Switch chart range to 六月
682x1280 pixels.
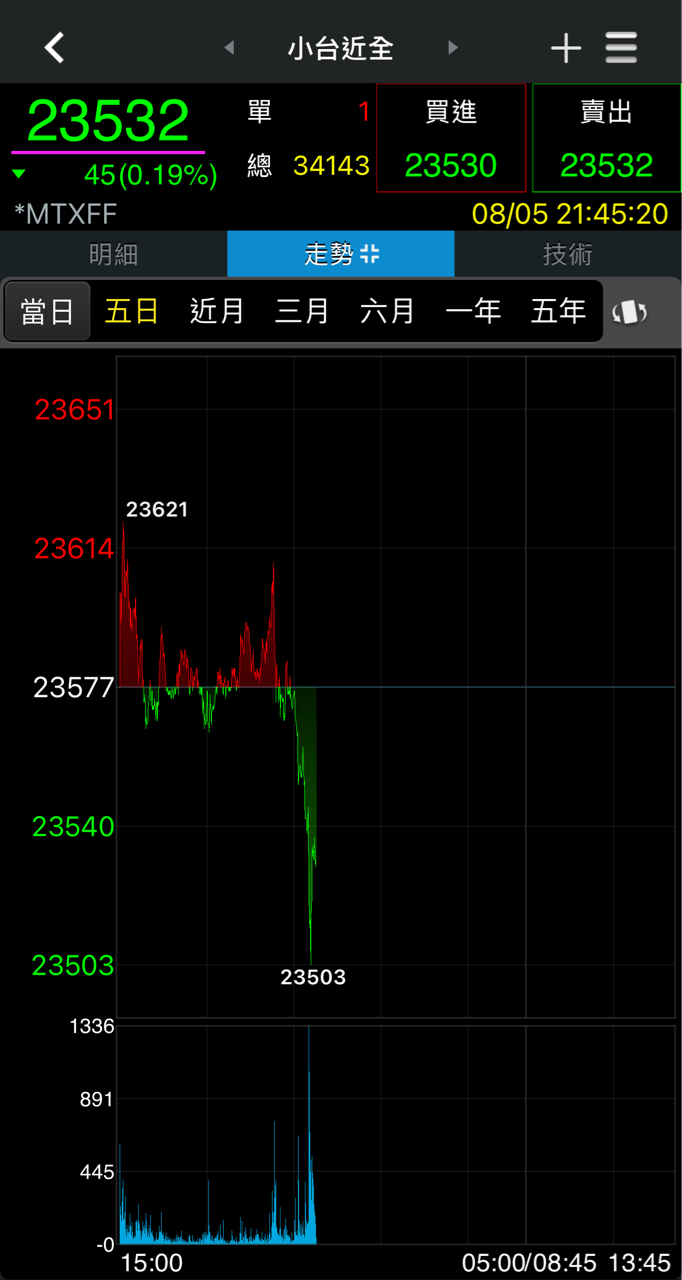click(x=387, y=311)
